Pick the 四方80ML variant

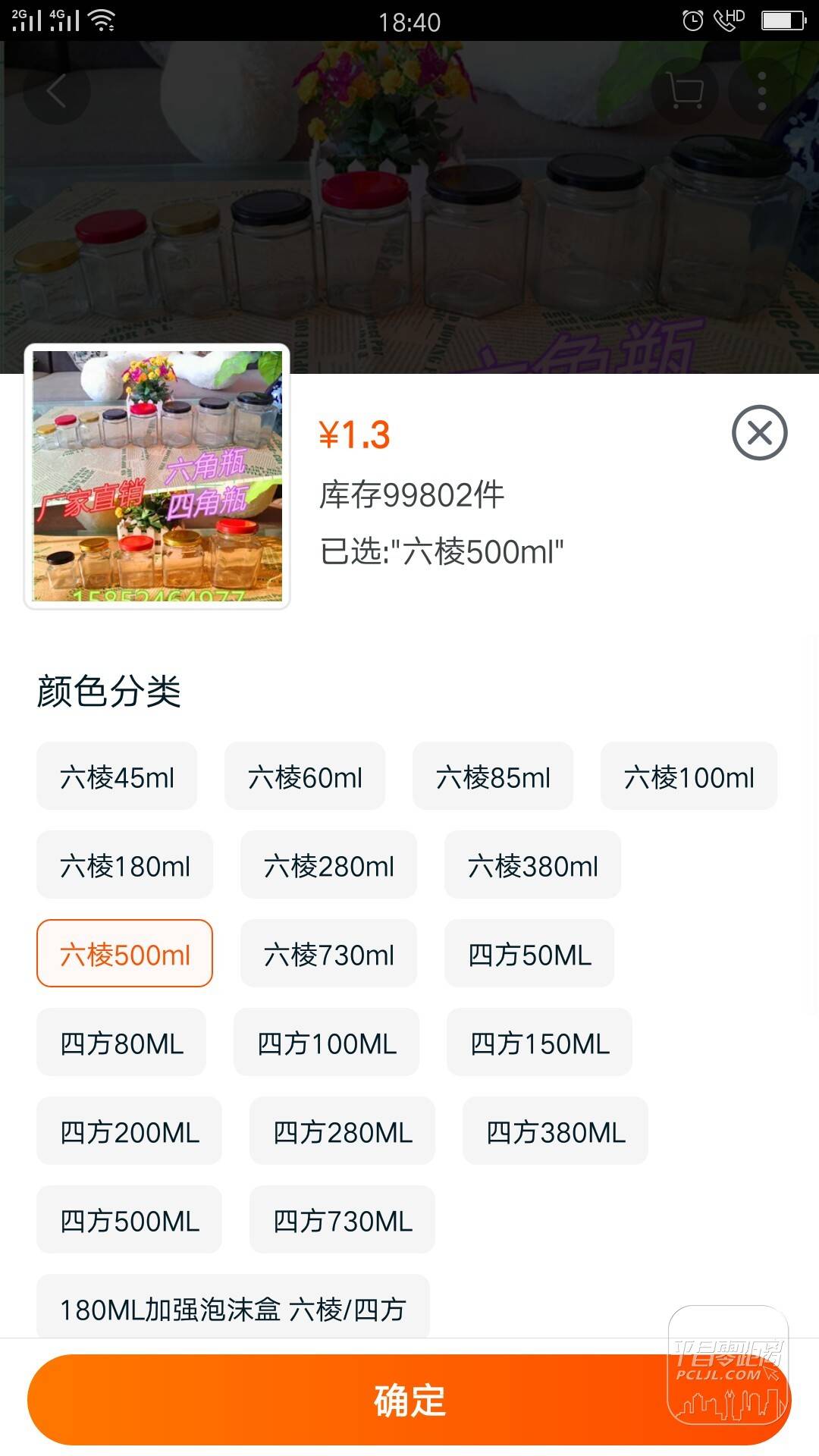tap(121, 1043)
